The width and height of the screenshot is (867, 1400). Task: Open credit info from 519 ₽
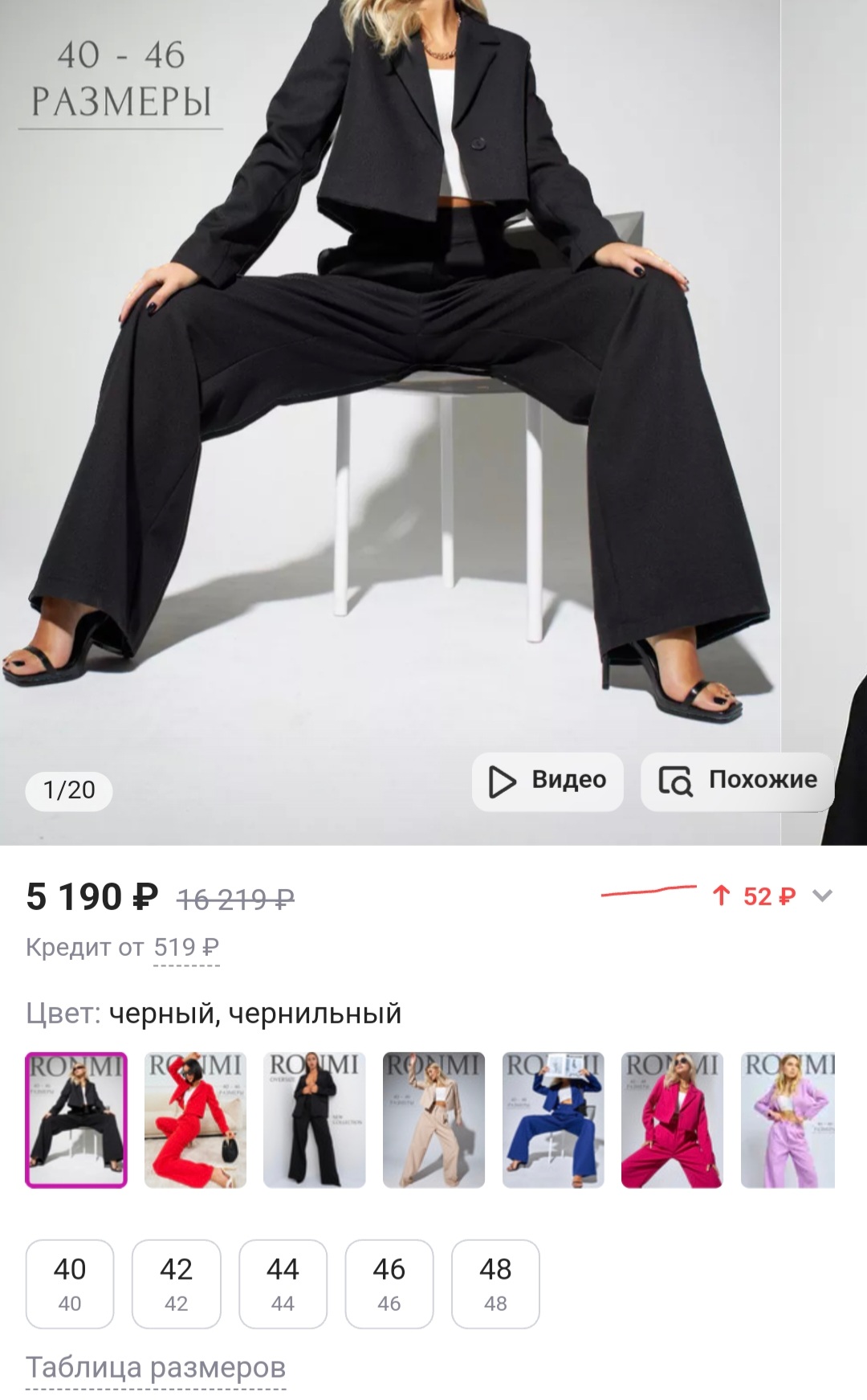[186, 948]
